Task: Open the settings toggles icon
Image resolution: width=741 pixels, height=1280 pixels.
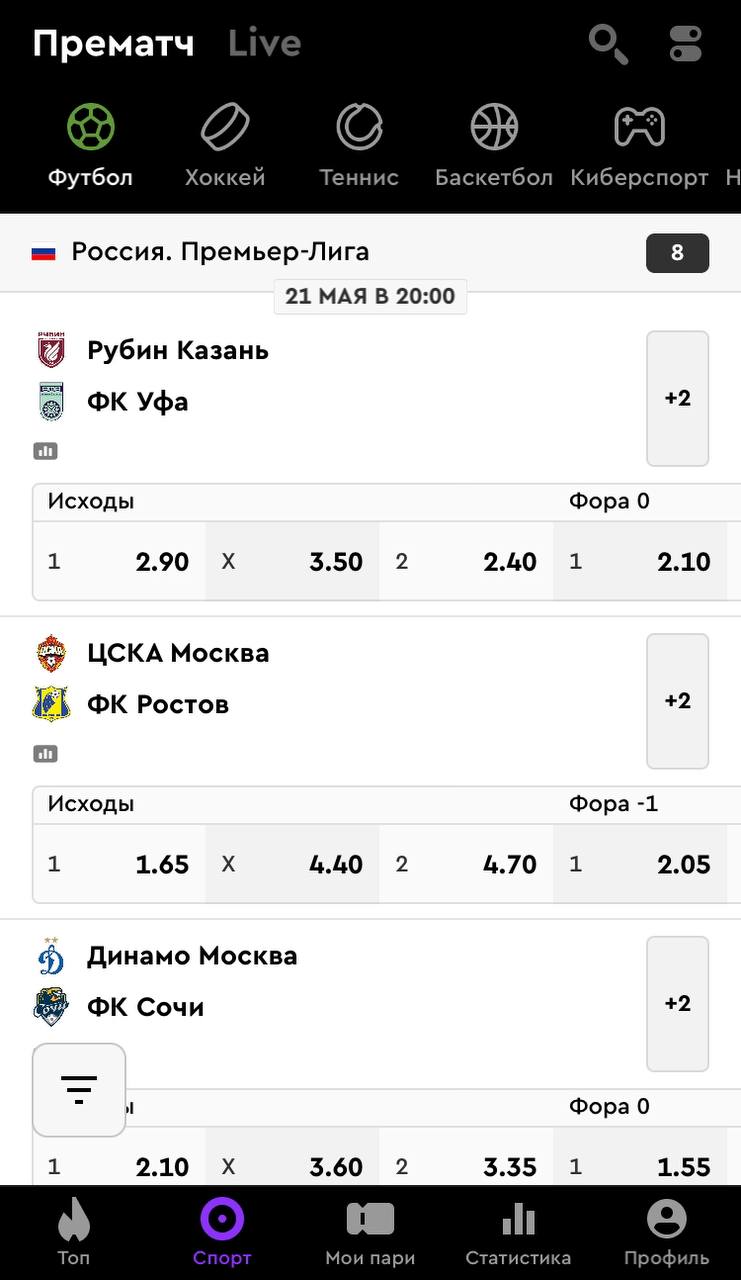Action: pos(686,44)
